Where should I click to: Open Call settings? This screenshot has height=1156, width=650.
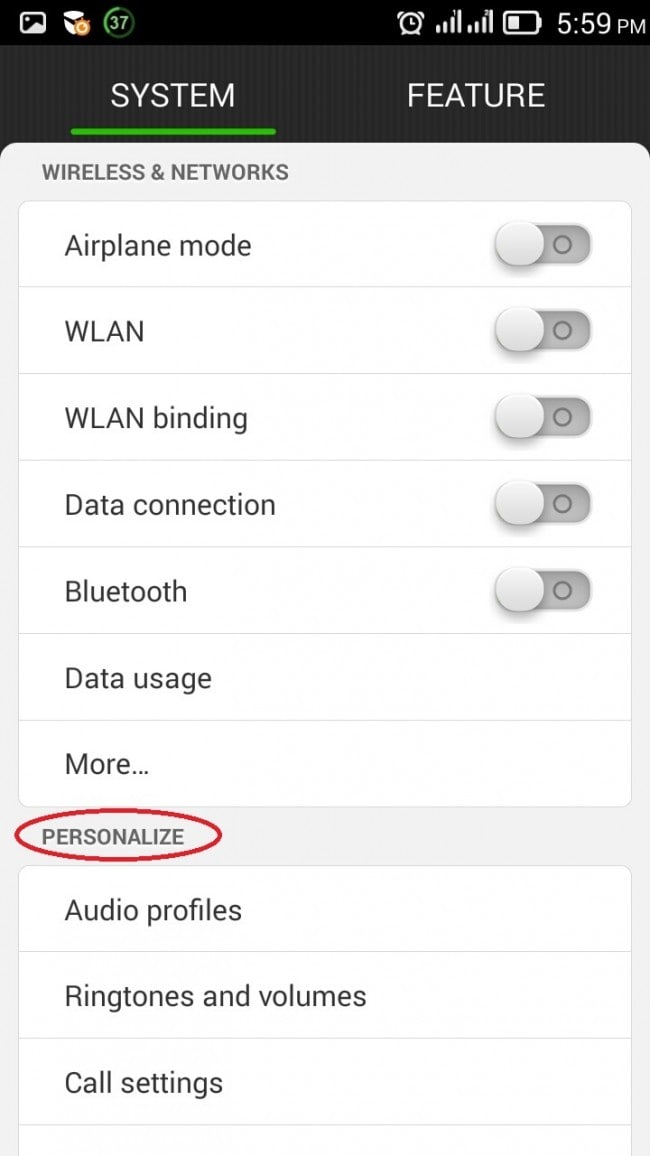pyautogui.click(x=325, y=1082)
